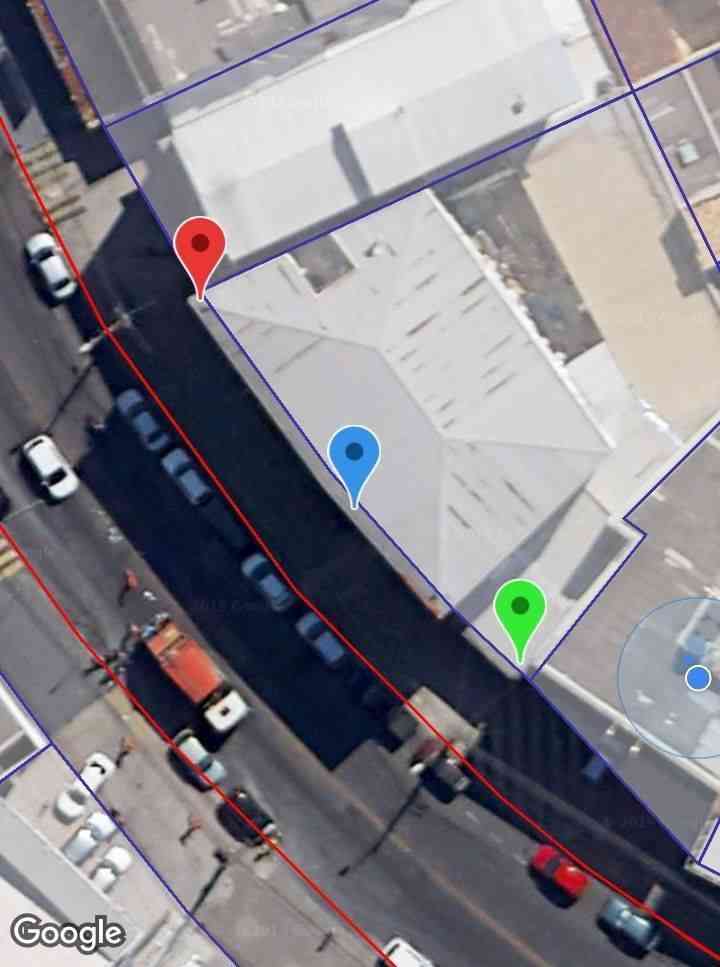Select the blue map marker
This screenshot has width=720, height=967.
(354, 454)
